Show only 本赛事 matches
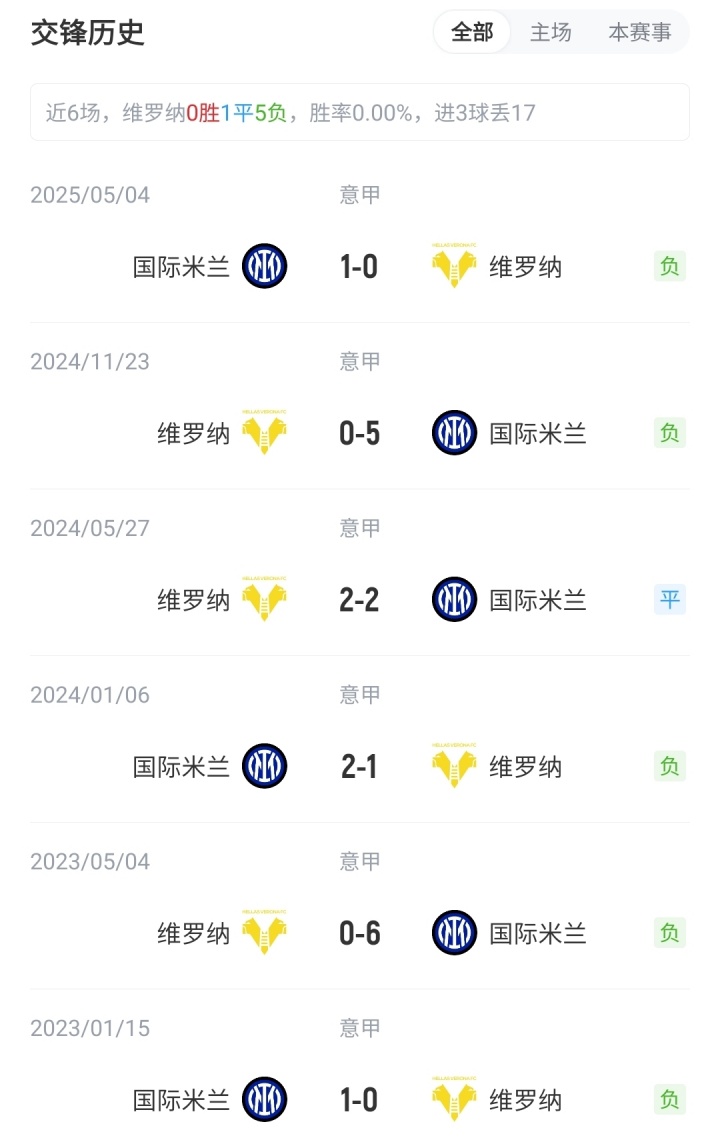This screenshot has height=1140, width=720. click(640, 32)
